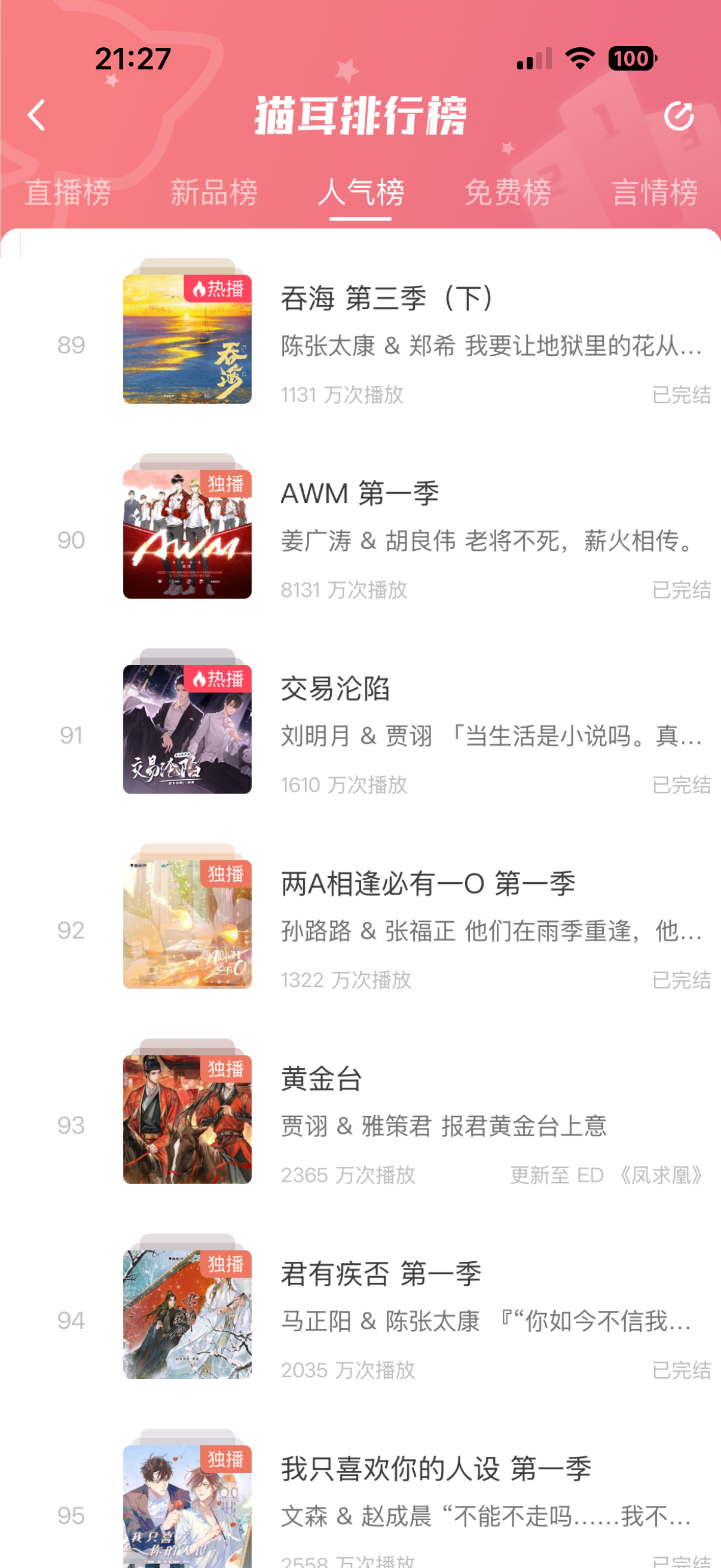The width and height of the screenshot is (721, 1568).
Task: Select the 人气榜 tab
Action: click(x=361, y=193)
